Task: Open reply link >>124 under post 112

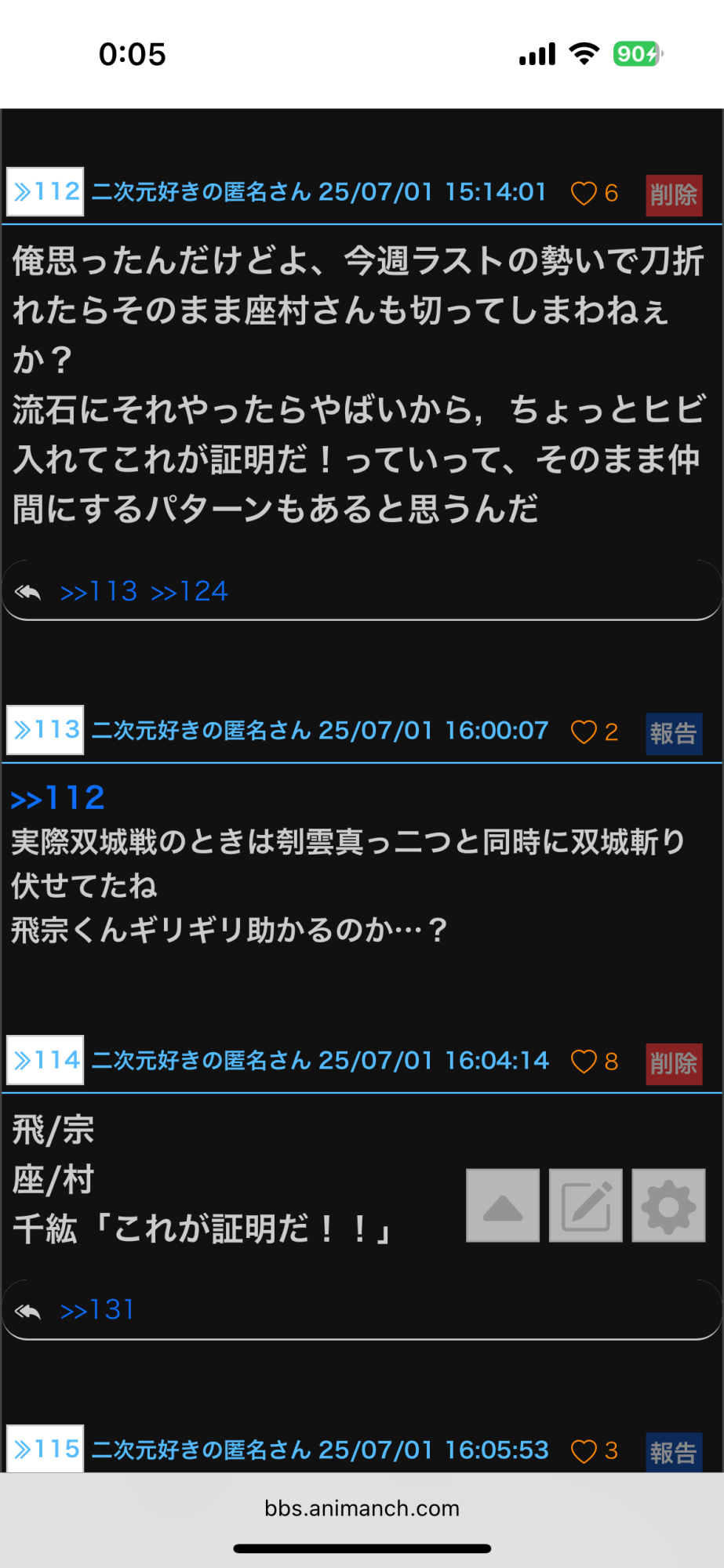Action: 189,591
